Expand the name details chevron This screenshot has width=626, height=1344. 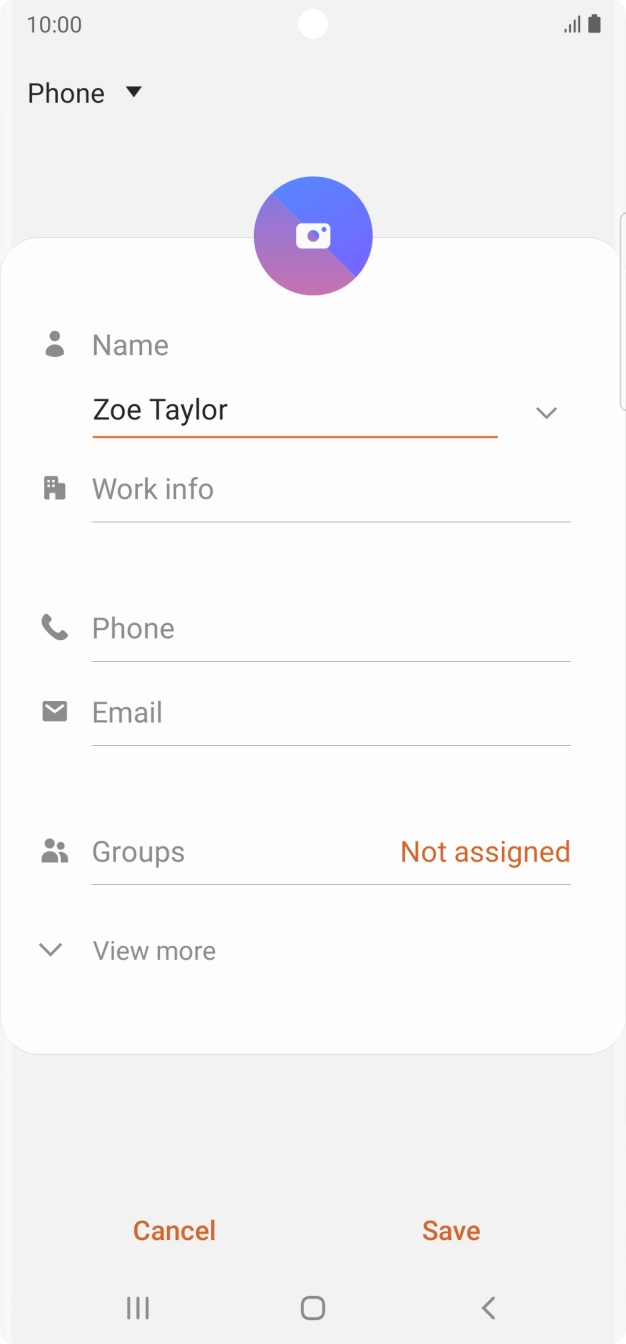coord(546,413)
